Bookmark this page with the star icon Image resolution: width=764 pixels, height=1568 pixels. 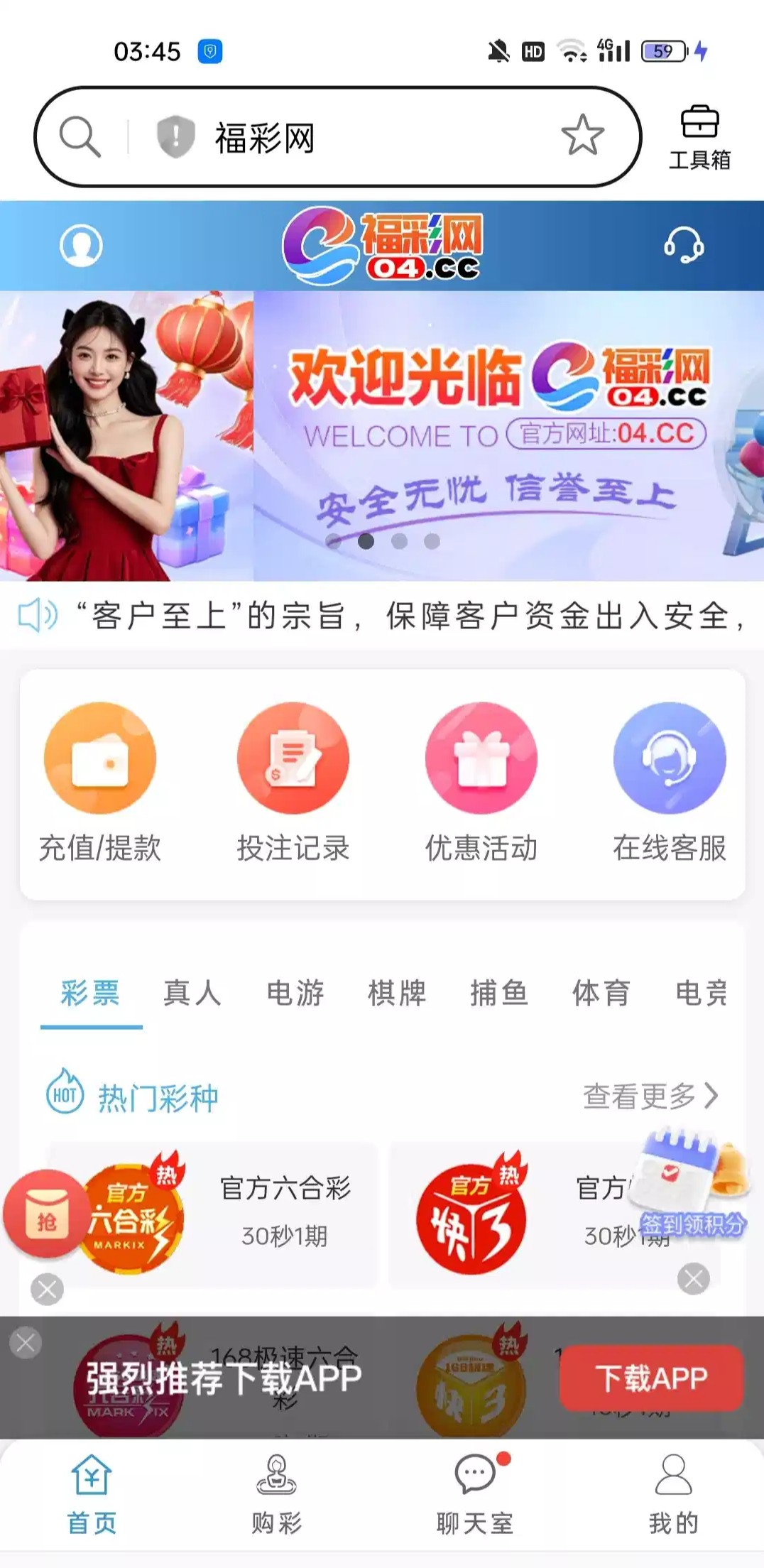[582, 135]
